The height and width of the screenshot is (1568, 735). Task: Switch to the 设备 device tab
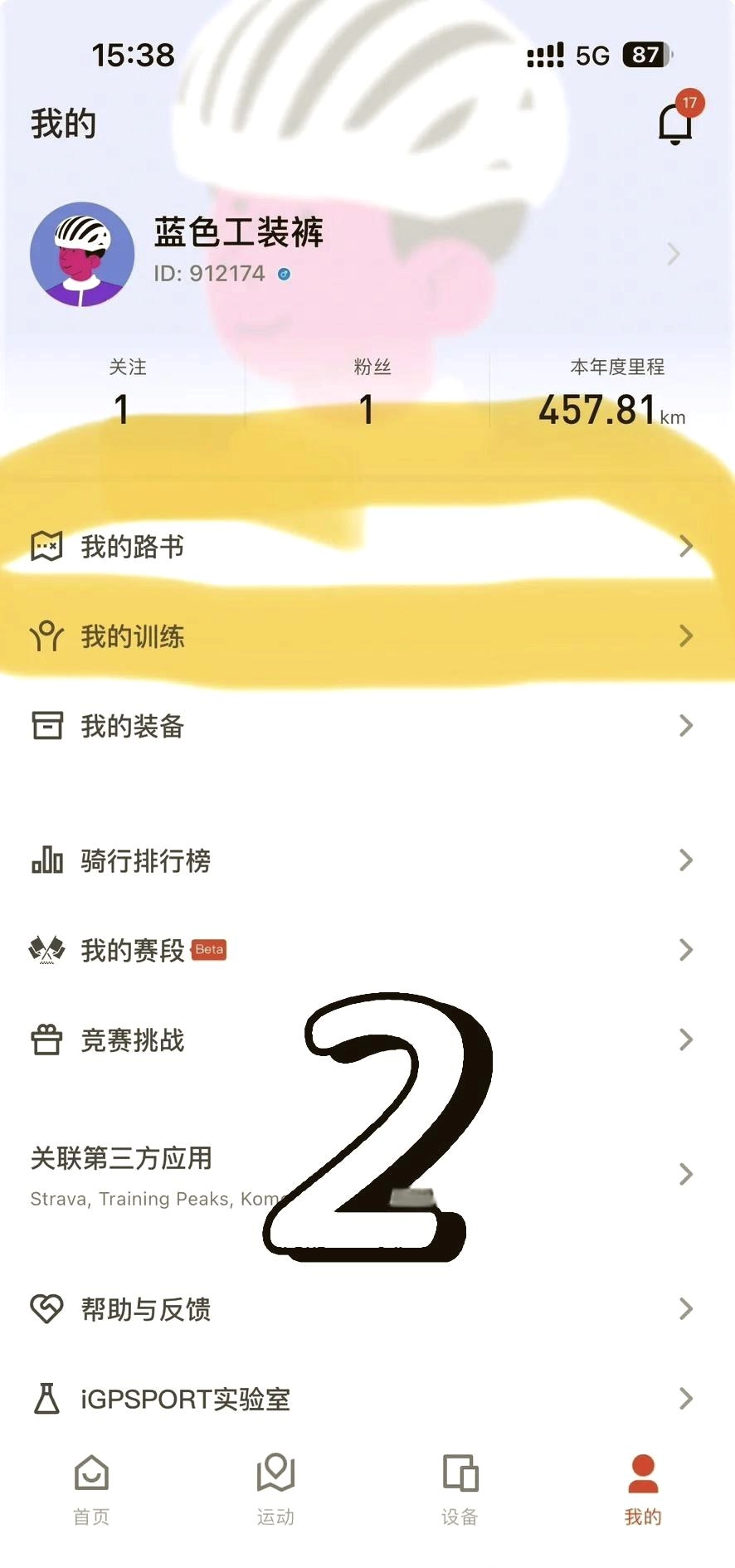(460, 1488)
